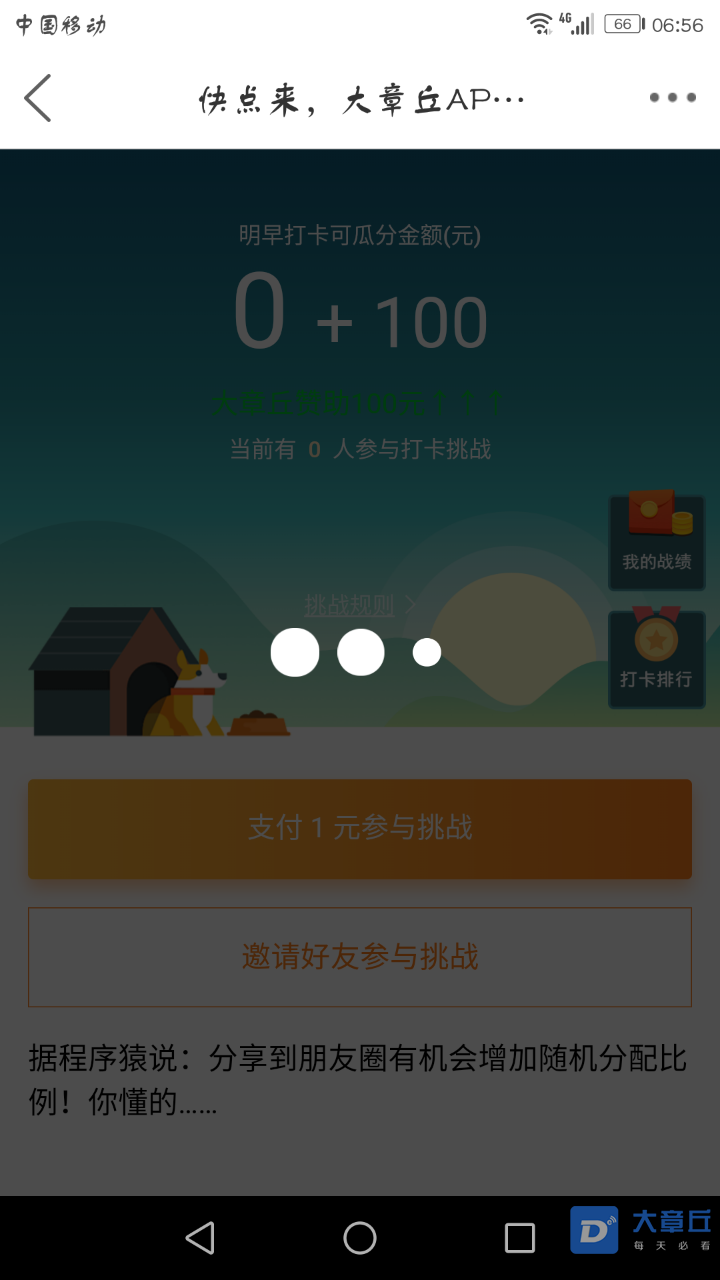This screenshot has height=1280, width=720.
Task: Tap 支付1元参与挑战 button
Action: (x=360, y=829)
